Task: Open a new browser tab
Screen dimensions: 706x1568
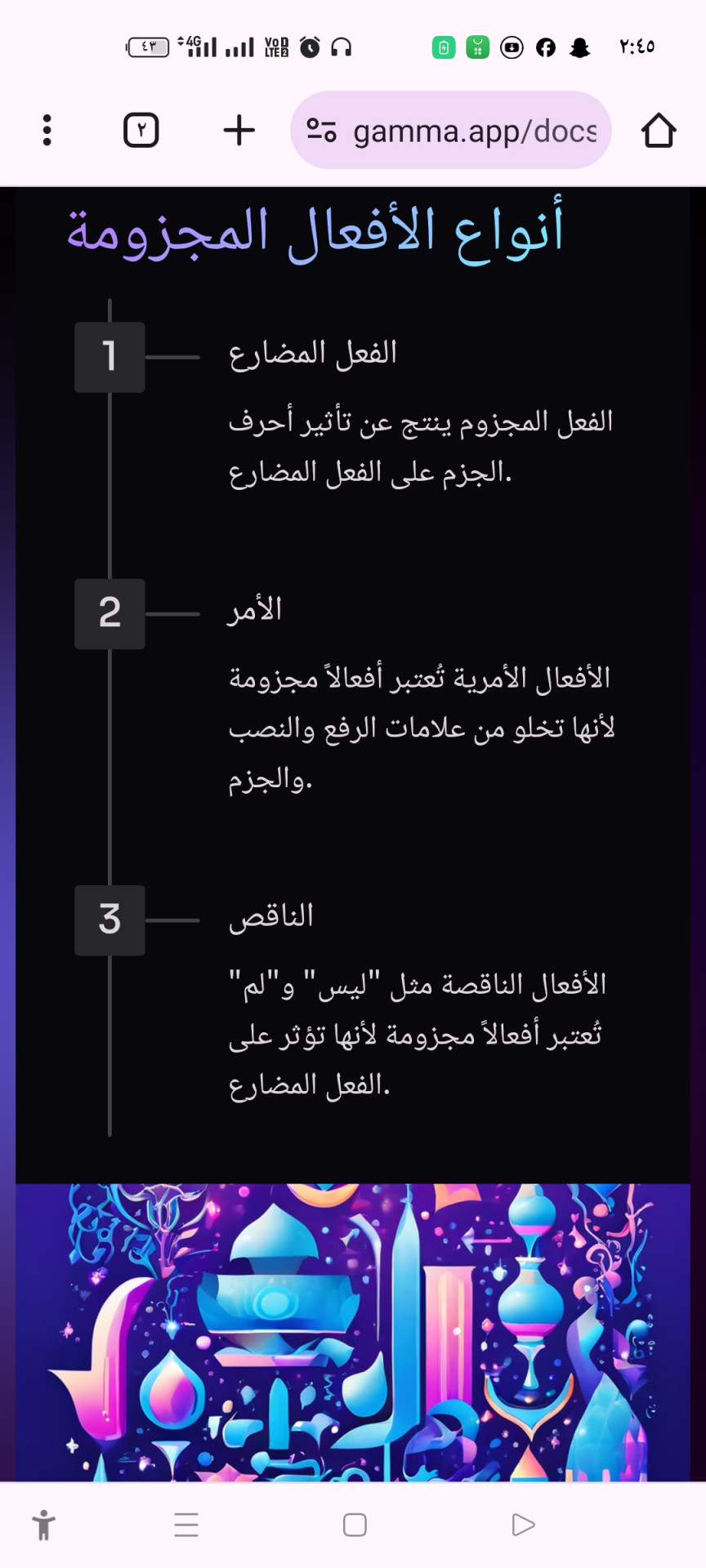Action: coord(239,131)
